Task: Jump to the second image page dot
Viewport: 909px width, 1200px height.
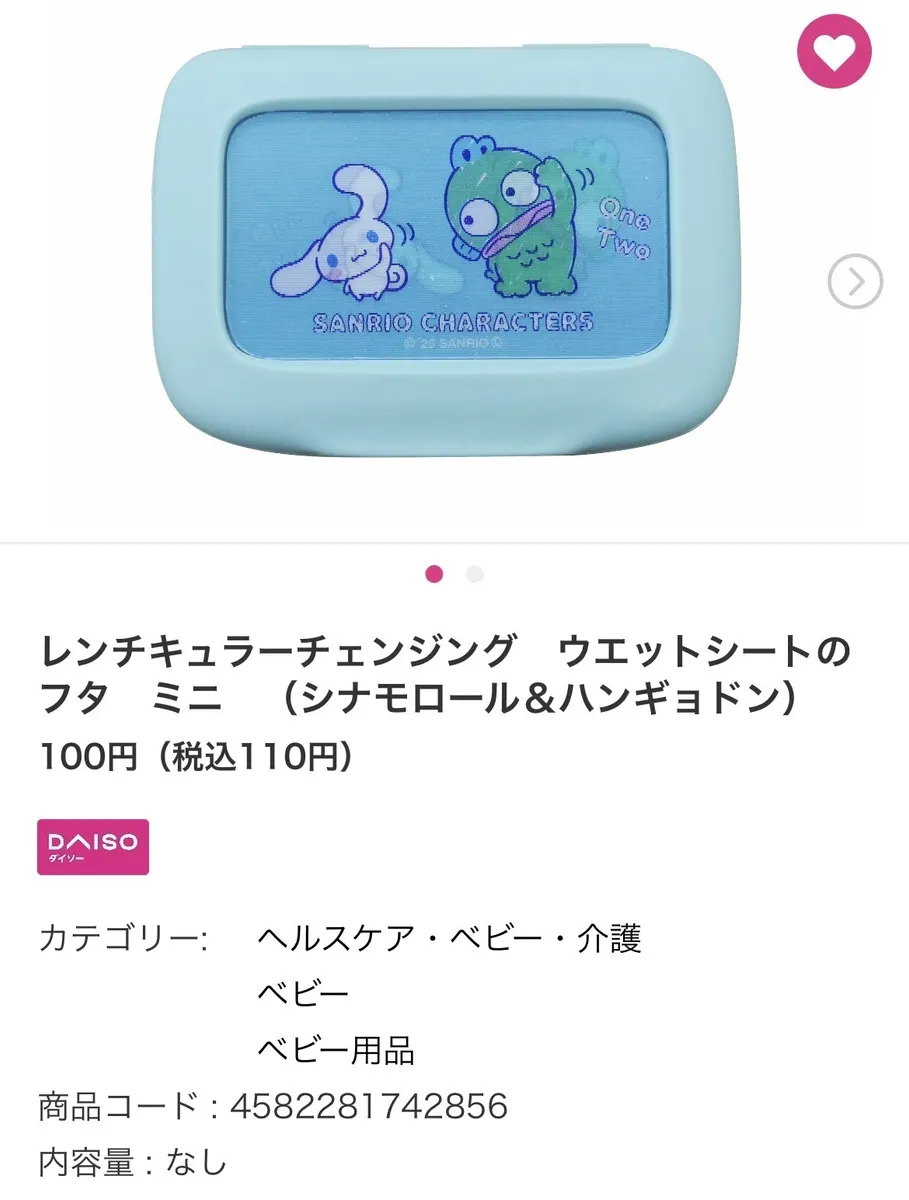Action: tap(475, 574)
